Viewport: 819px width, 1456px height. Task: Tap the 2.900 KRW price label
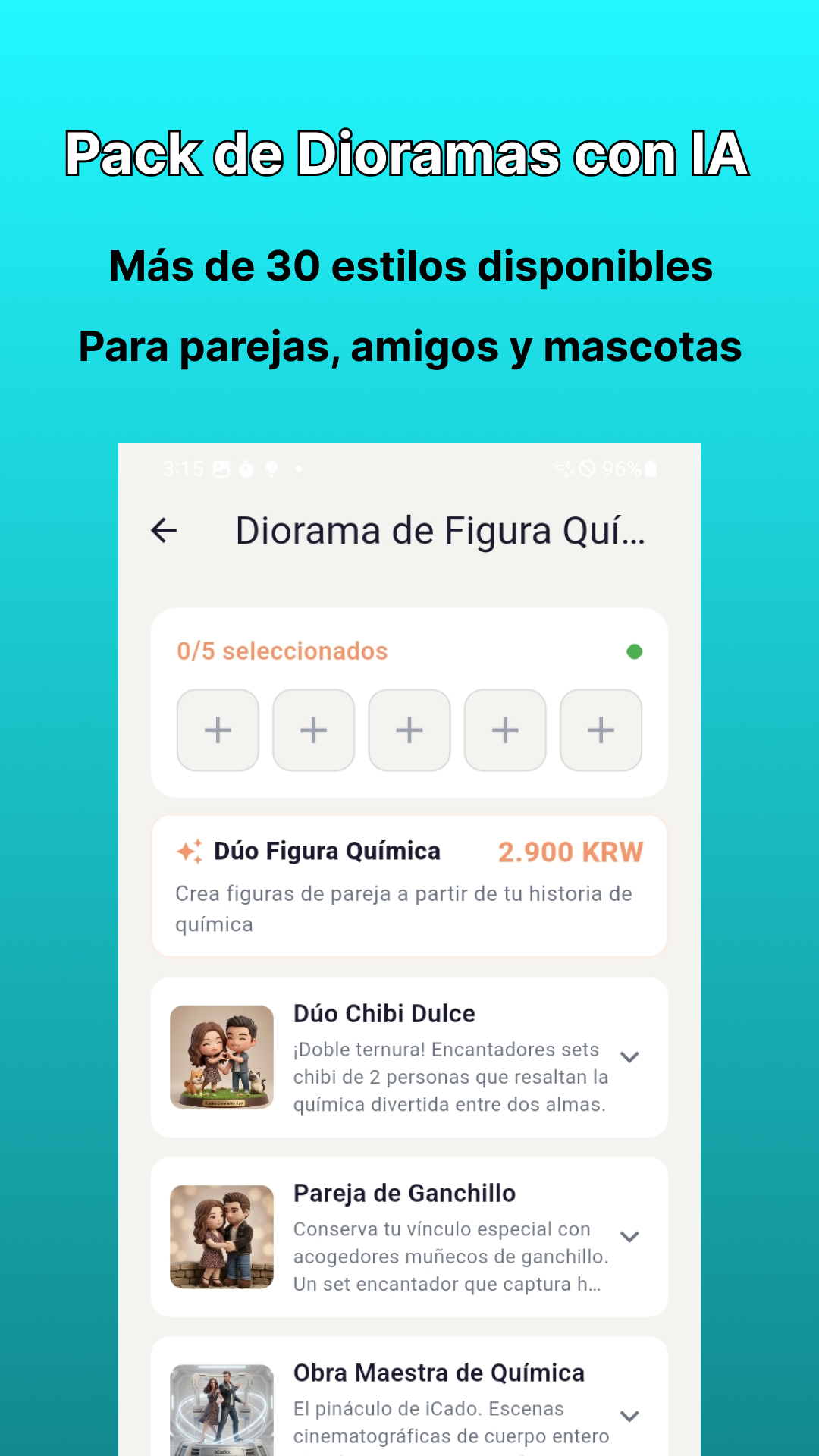point(570,852)
